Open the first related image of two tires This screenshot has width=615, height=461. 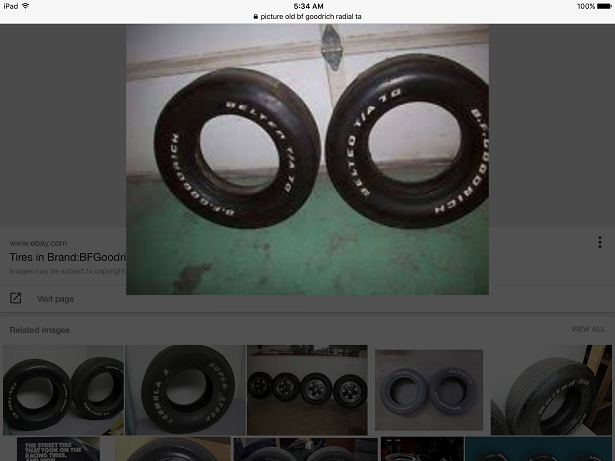[x=62, y=389]
